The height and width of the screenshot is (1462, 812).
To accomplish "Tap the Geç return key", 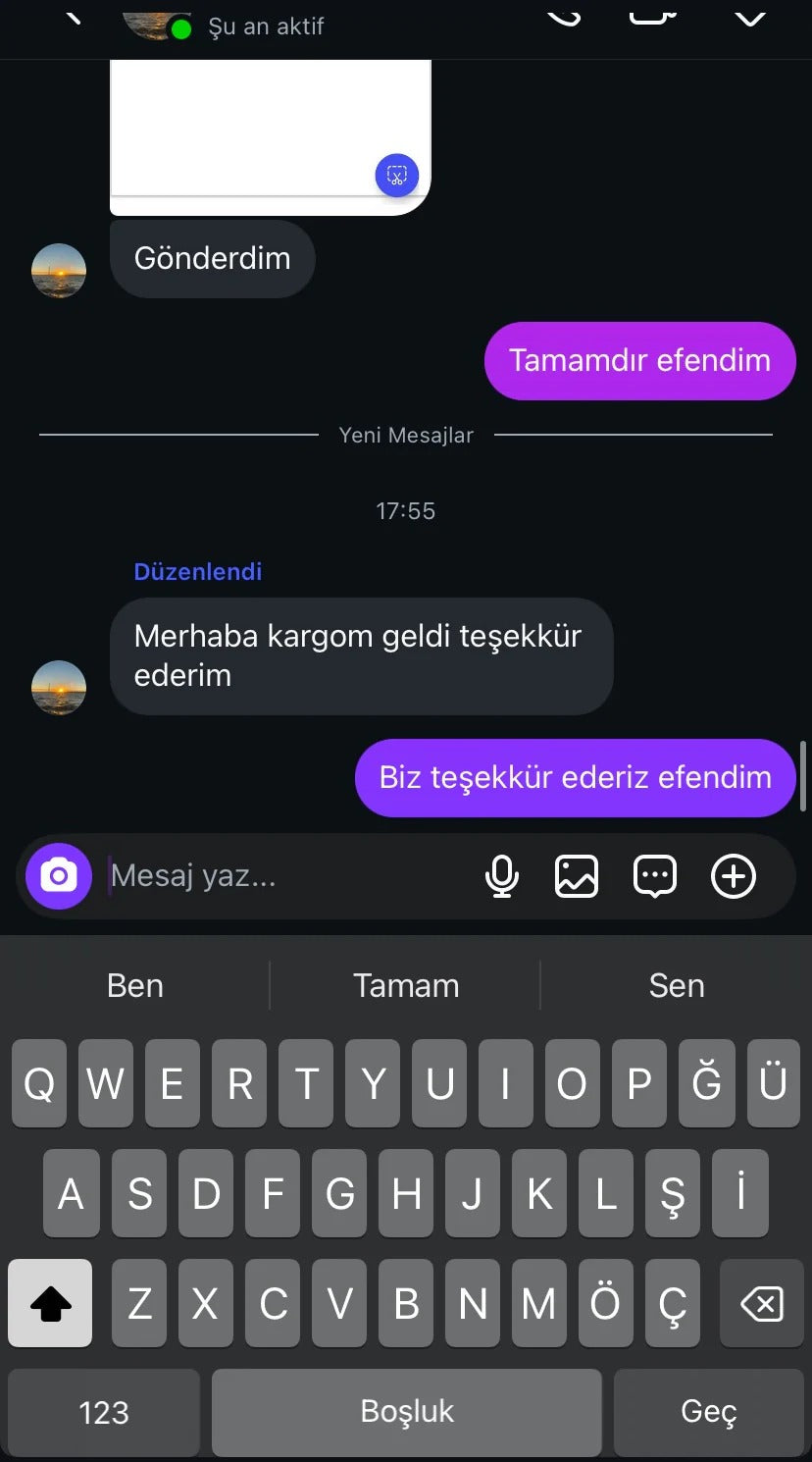I will [x=708, y=1412].
